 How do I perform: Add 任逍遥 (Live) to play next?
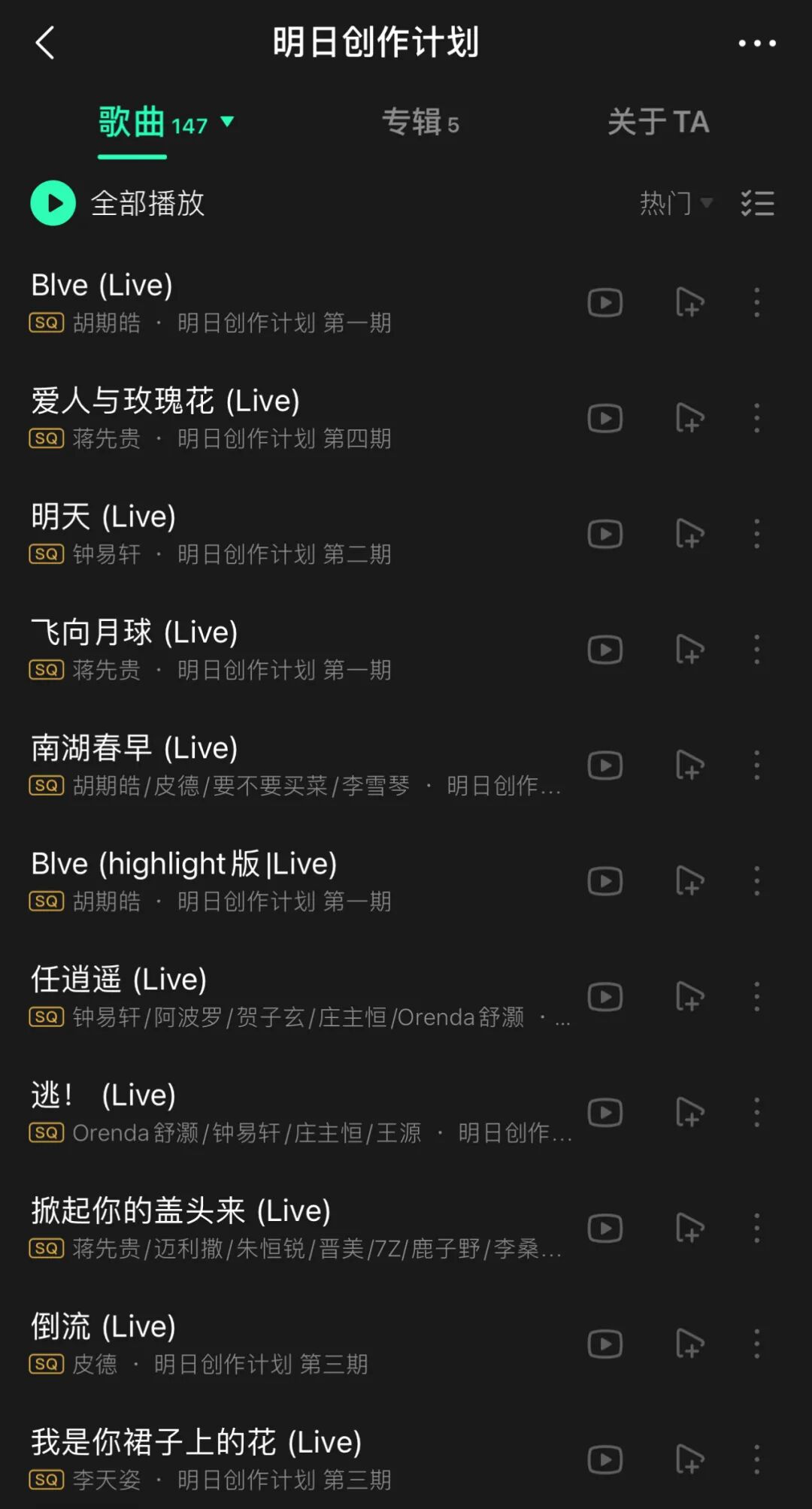(x=689, y=997)
